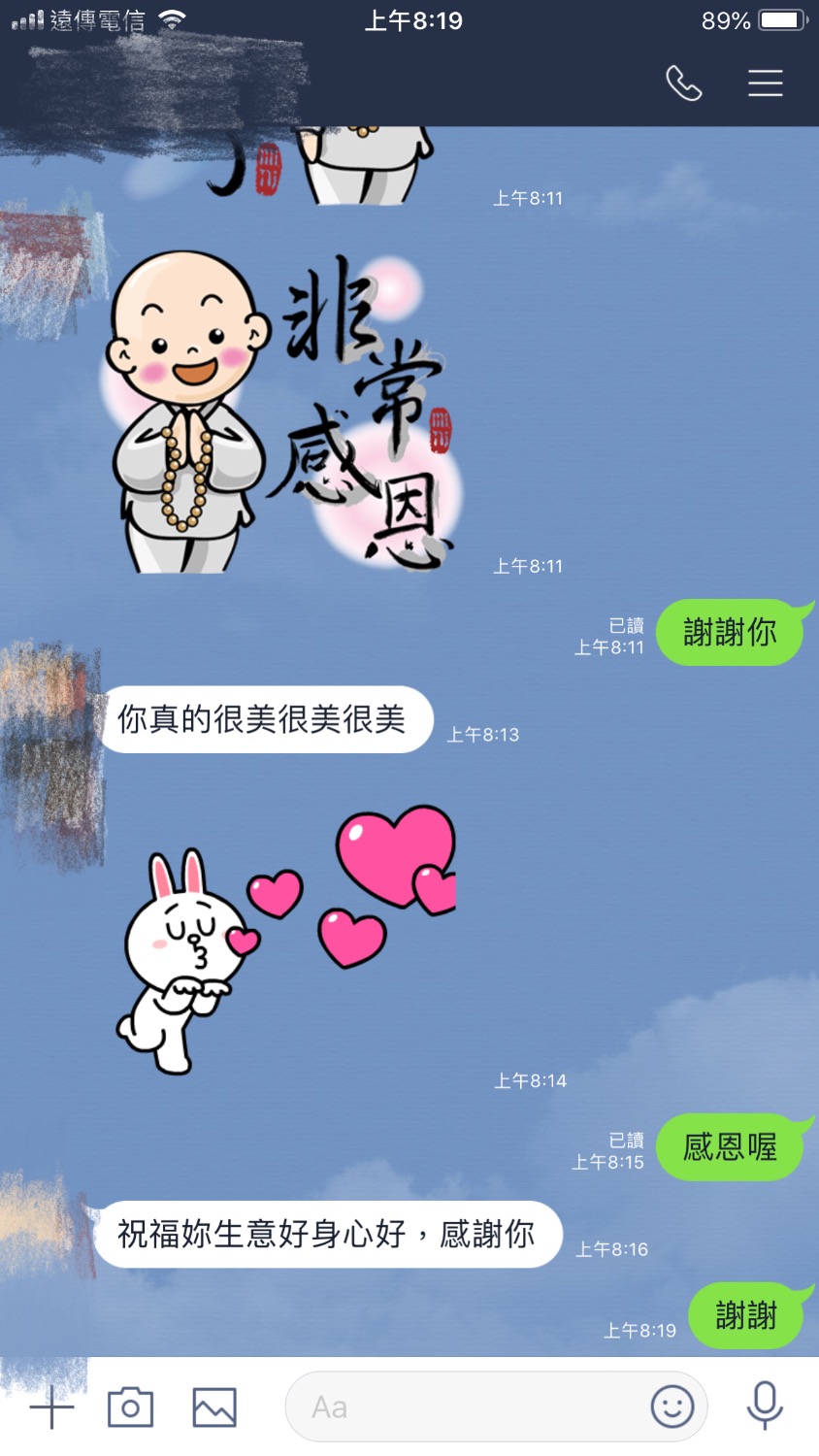The width and height of the screenshot is (819, 1456).
Task: Focus the Aa message input field
Action: (x=466, y=1406)
